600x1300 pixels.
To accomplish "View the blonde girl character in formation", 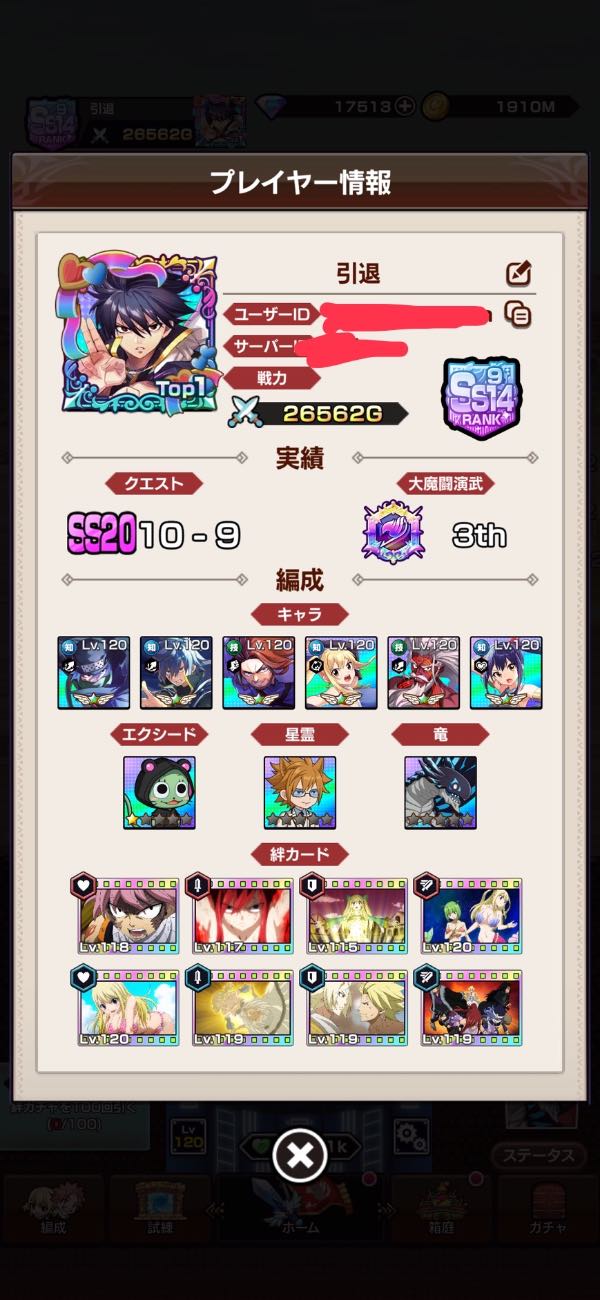I will (341, 672).
